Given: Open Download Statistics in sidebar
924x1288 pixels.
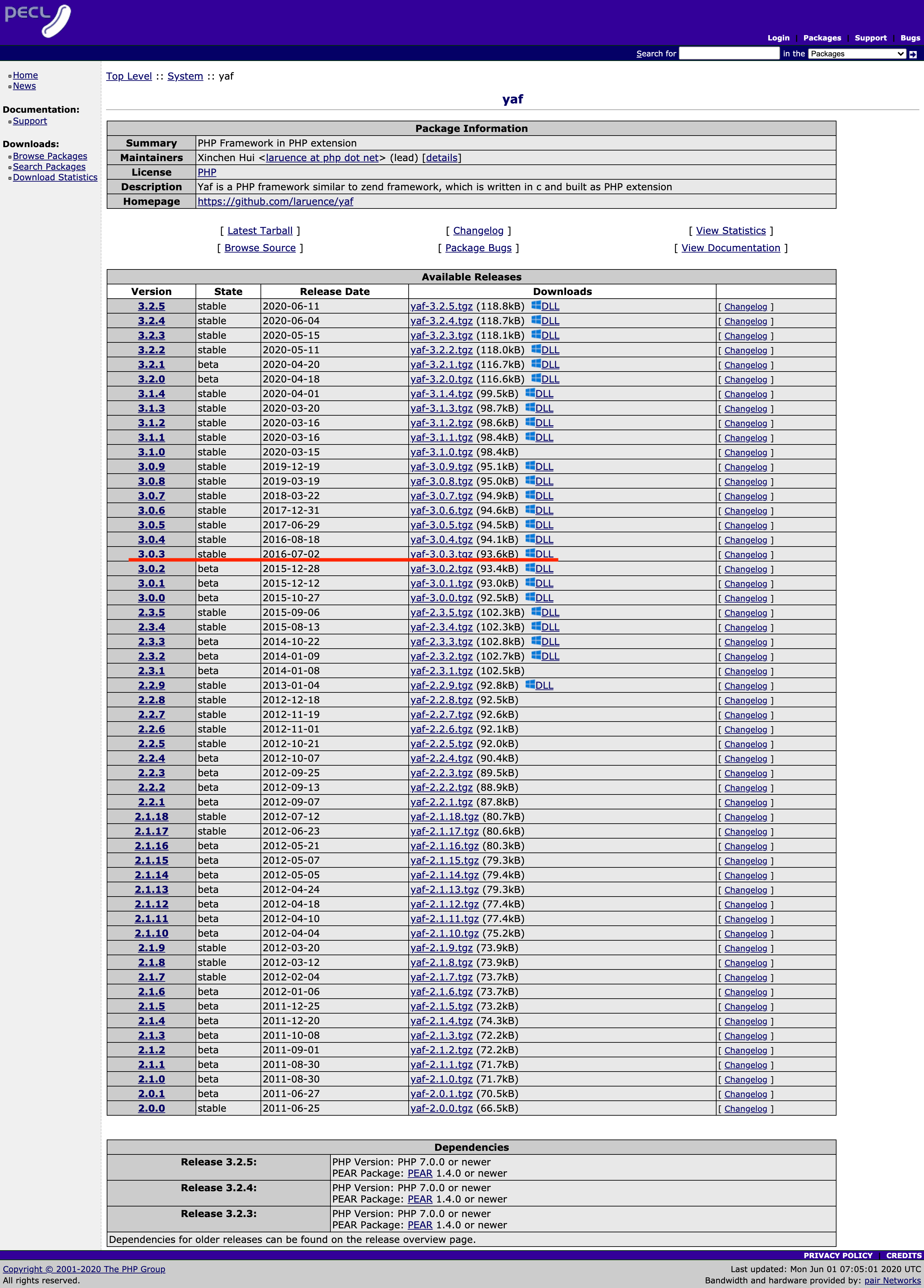Looking at the screenshot, I should tap(55, 177).
